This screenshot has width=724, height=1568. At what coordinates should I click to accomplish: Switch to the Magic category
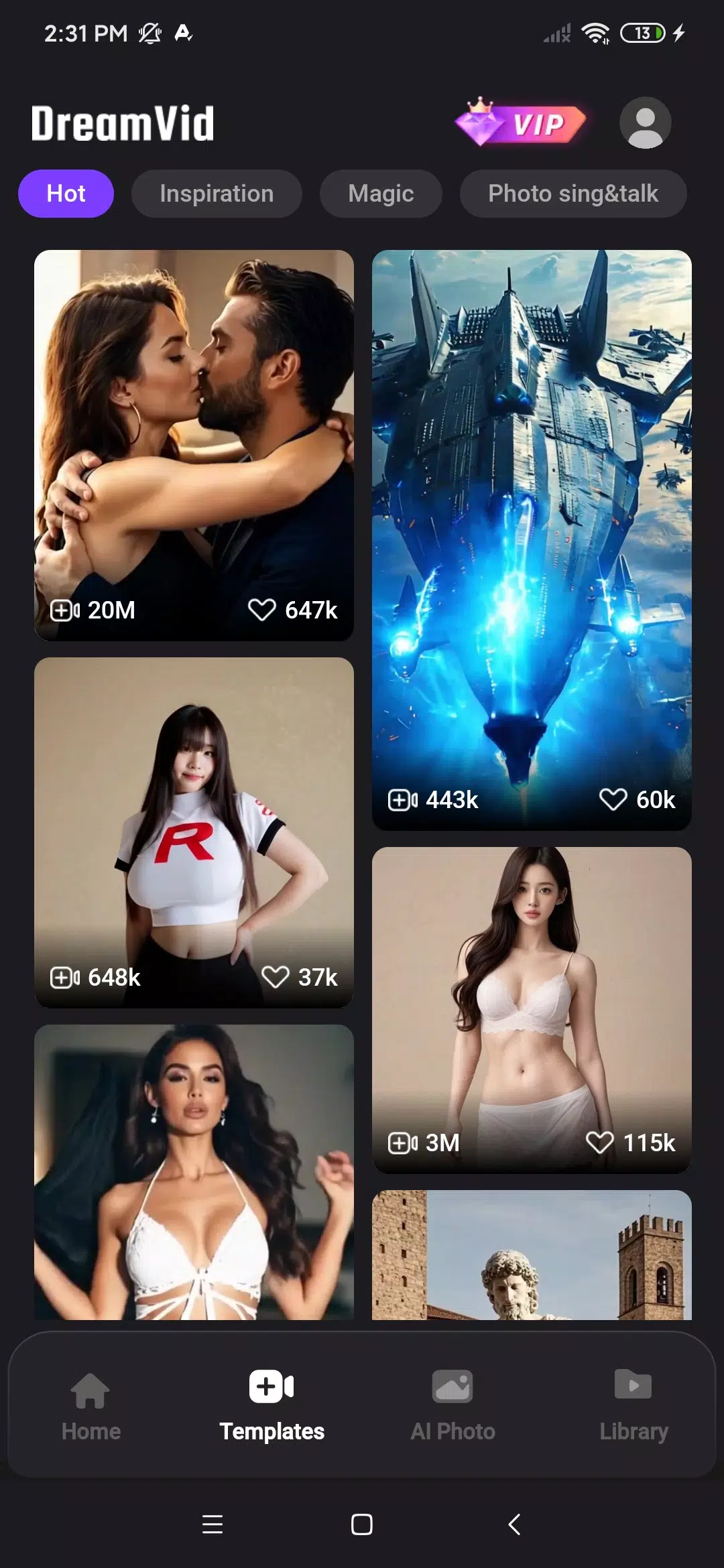point(381,194)
